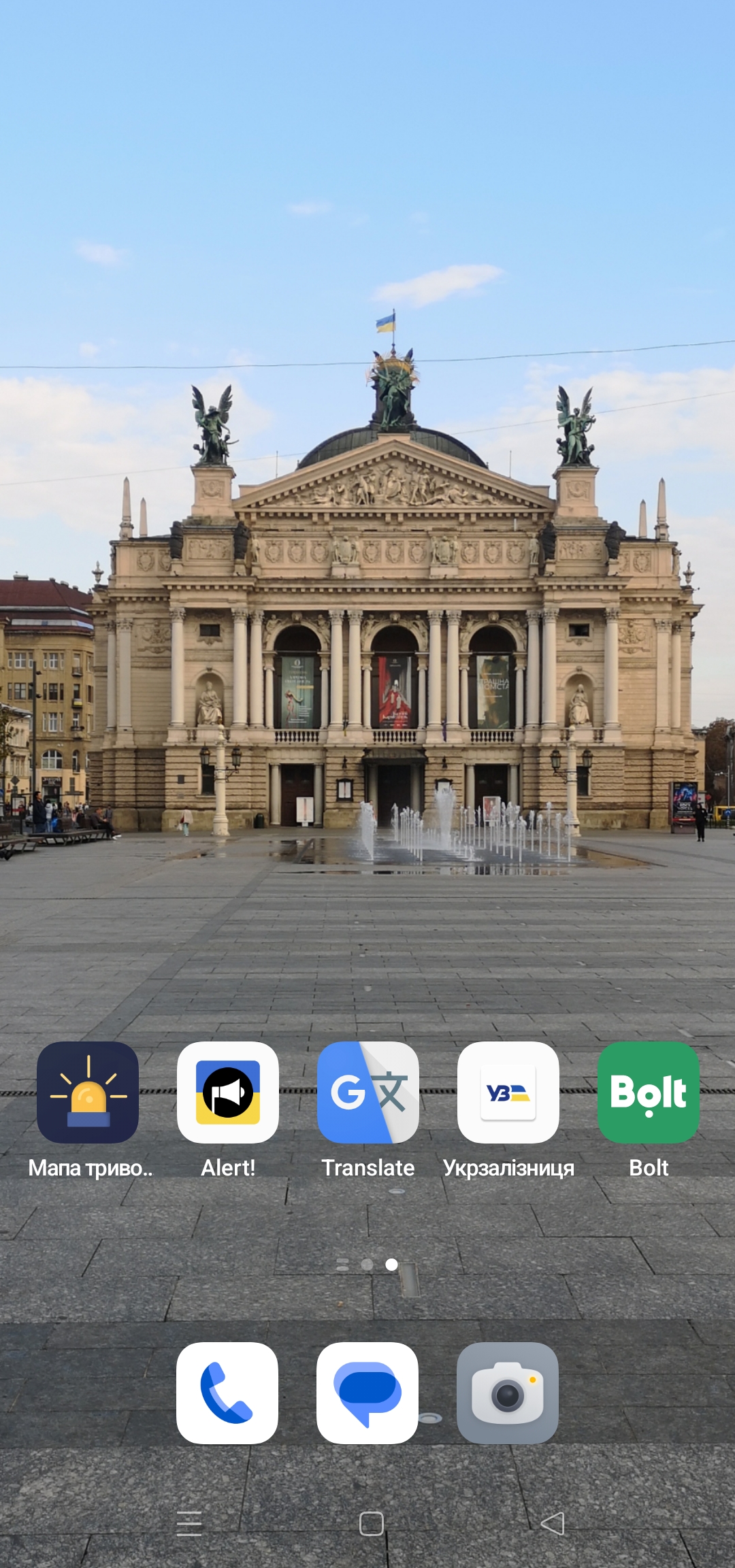Tap the Translate app label text

368,1169
